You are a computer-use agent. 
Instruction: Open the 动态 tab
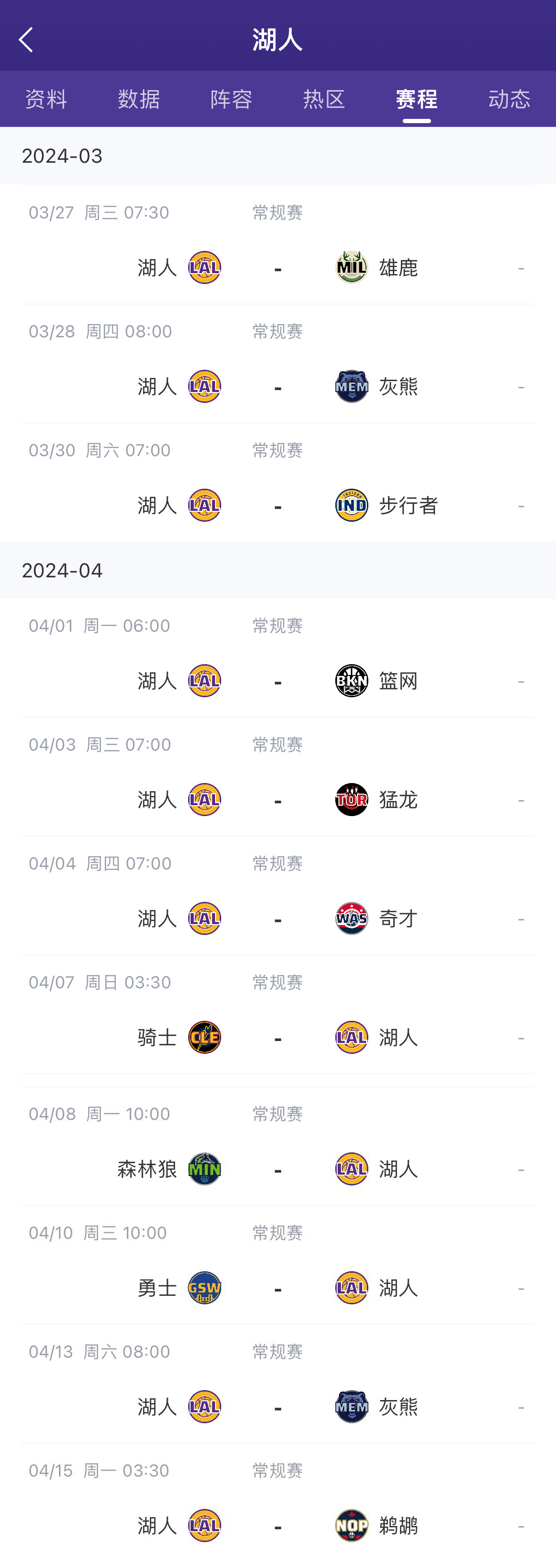[508, 99]
